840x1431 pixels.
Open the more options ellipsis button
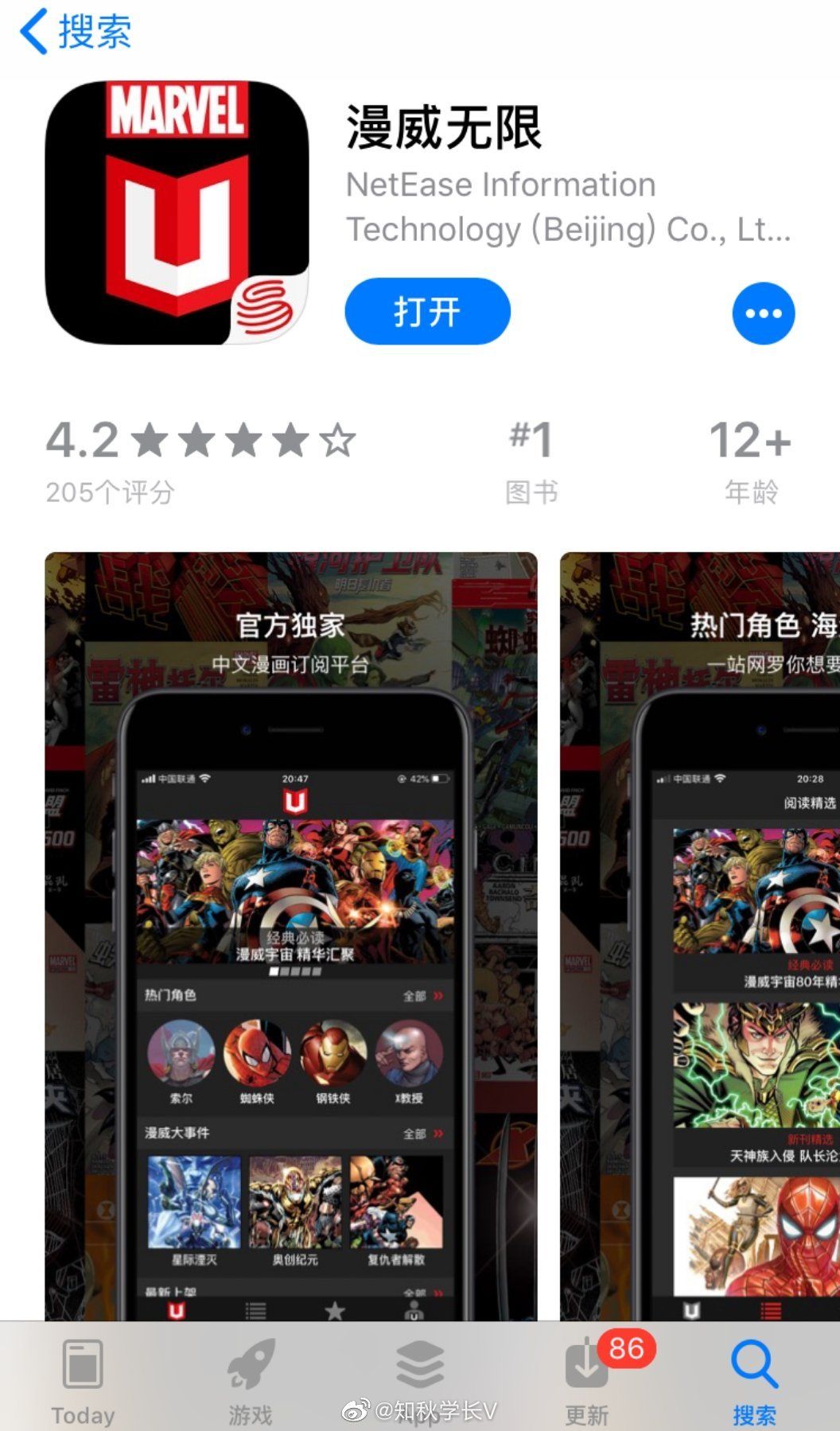tap(763, 313)
